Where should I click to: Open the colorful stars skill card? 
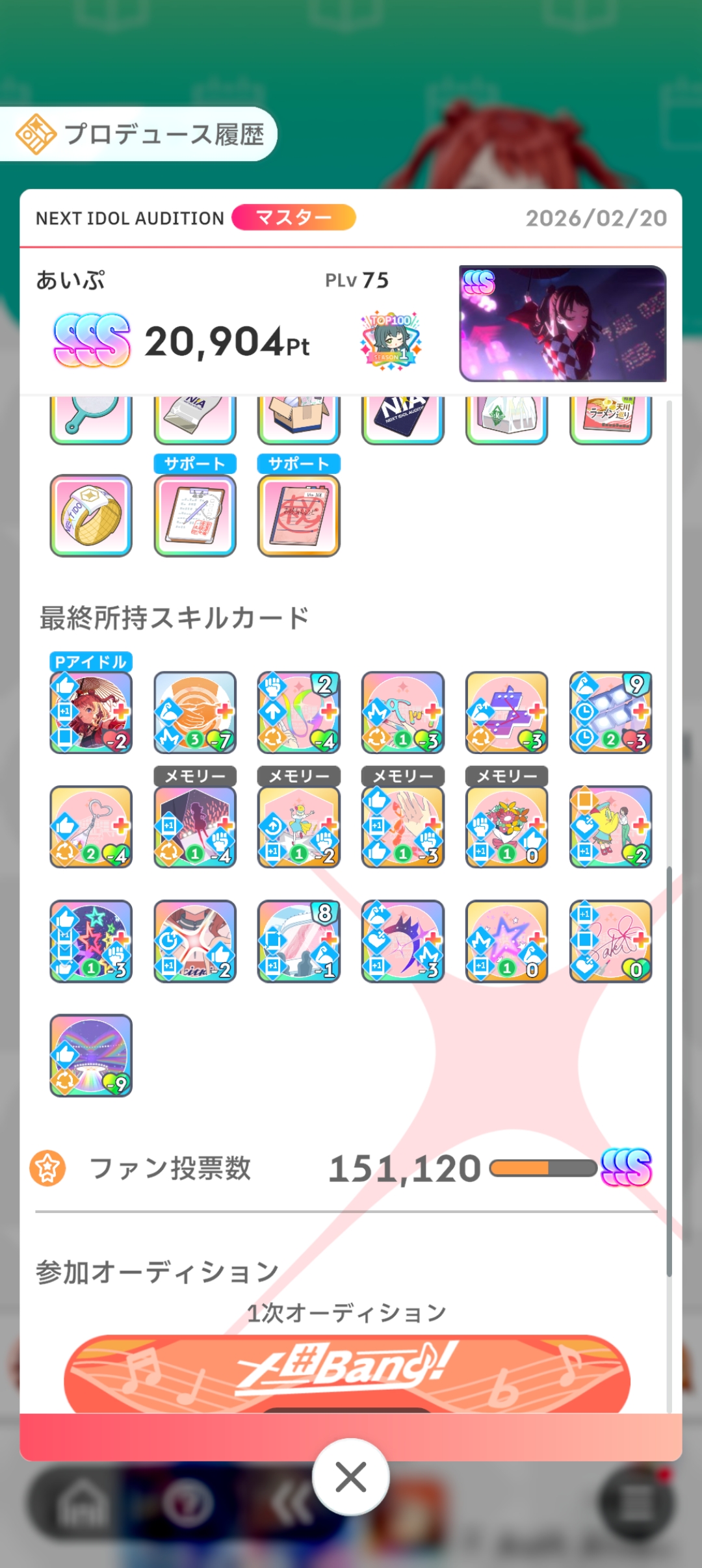pyautogui.click(x=91, y=941)
